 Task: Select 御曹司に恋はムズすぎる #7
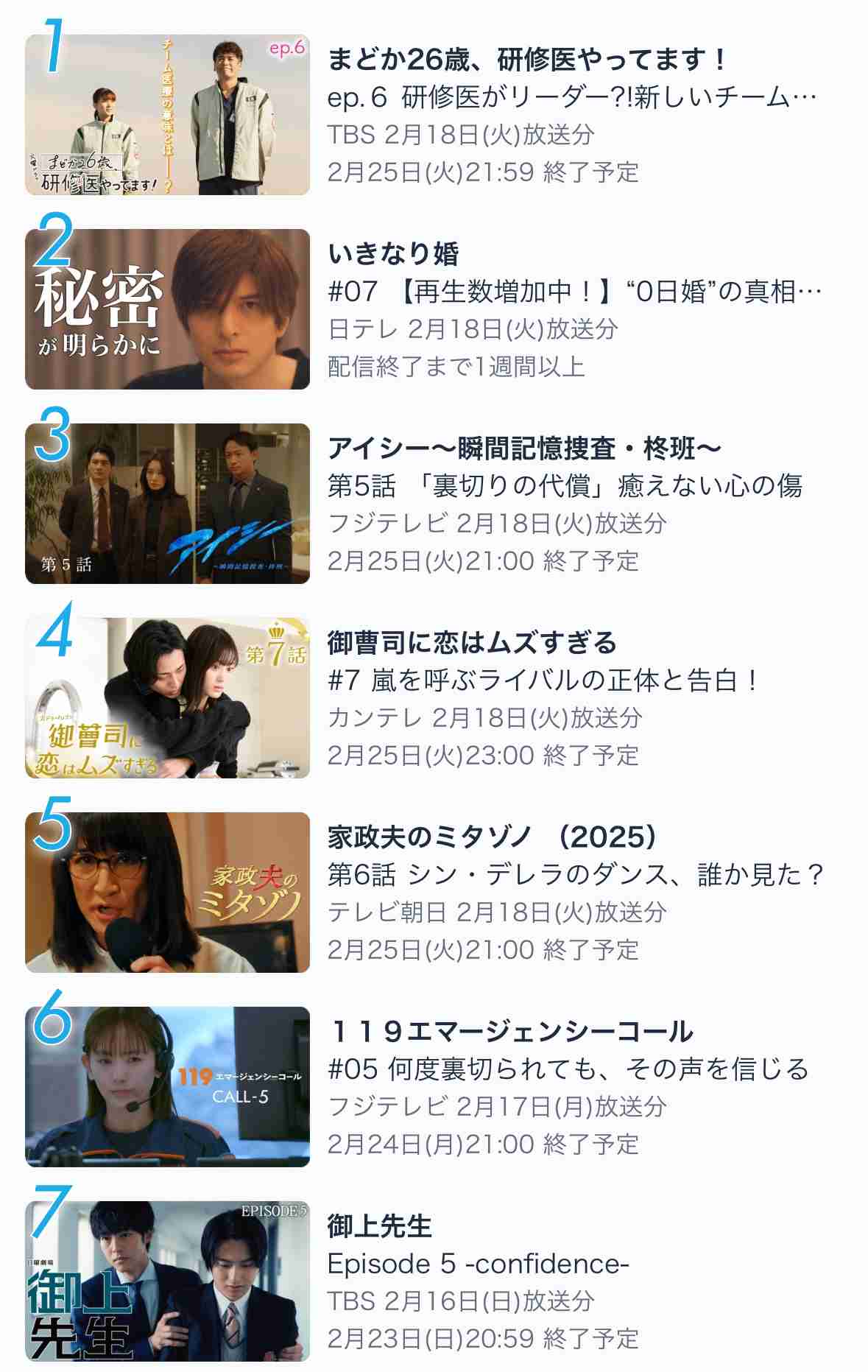[x=167, y=698]
